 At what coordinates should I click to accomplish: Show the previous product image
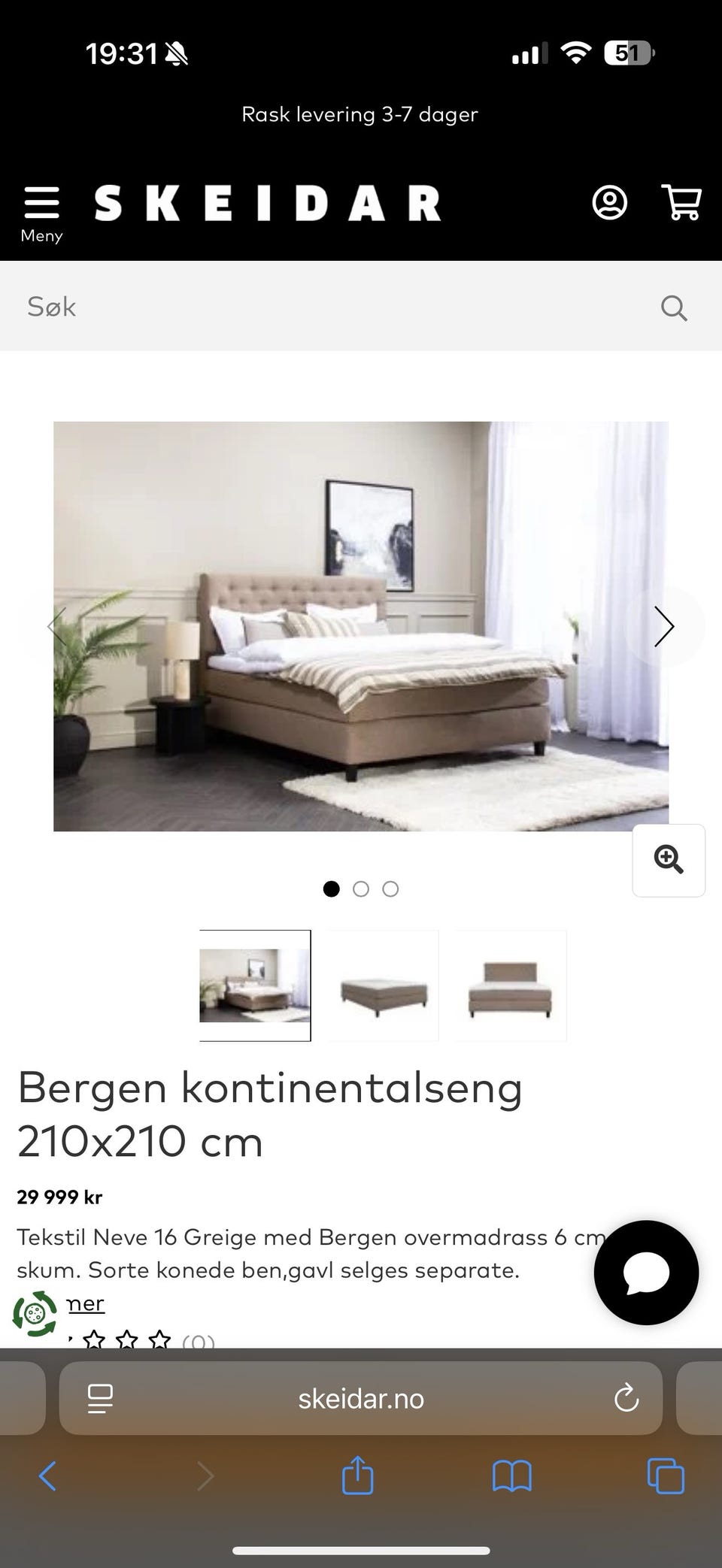pyautogui.click(x=57, y=626)
